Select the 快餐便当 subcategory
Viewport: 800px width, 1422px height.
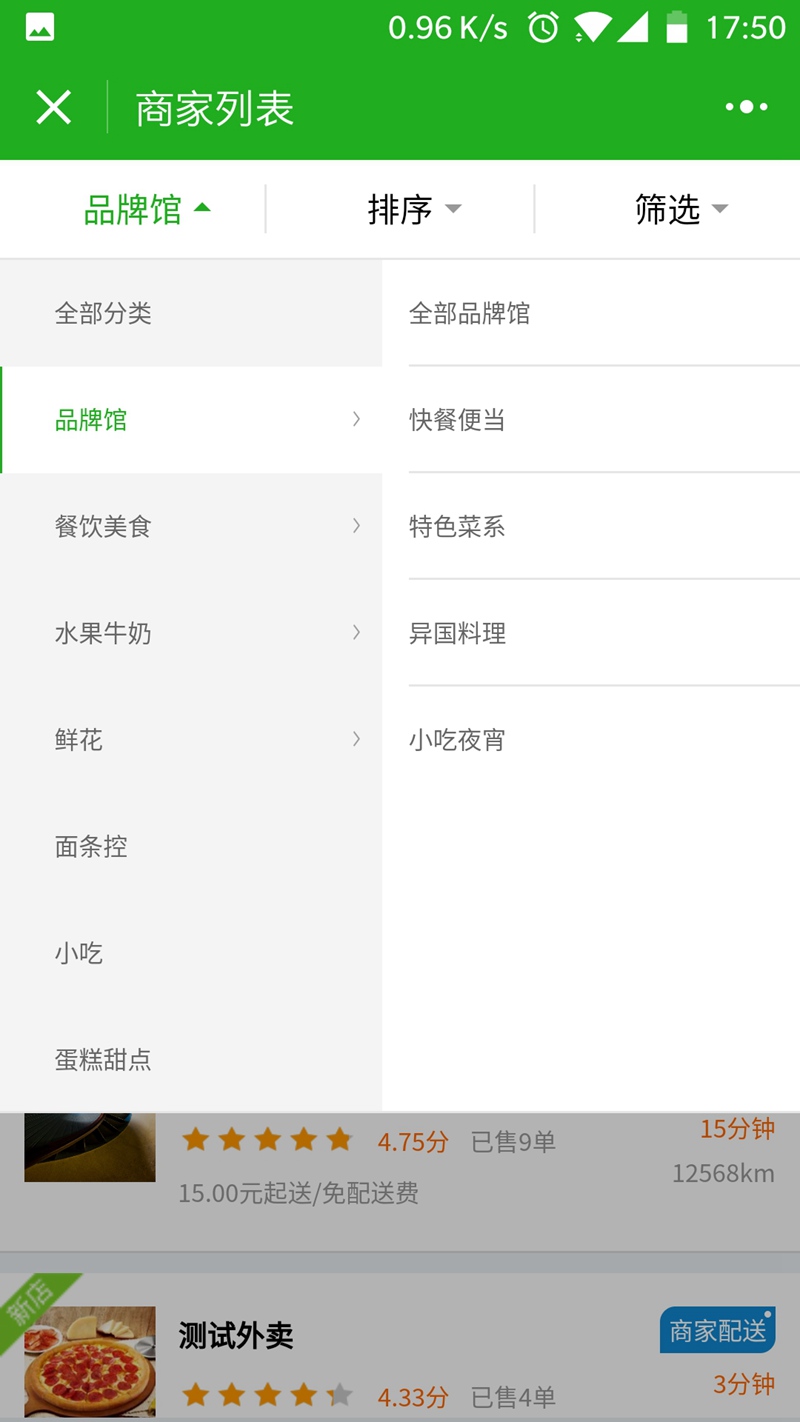pos(604,420)
